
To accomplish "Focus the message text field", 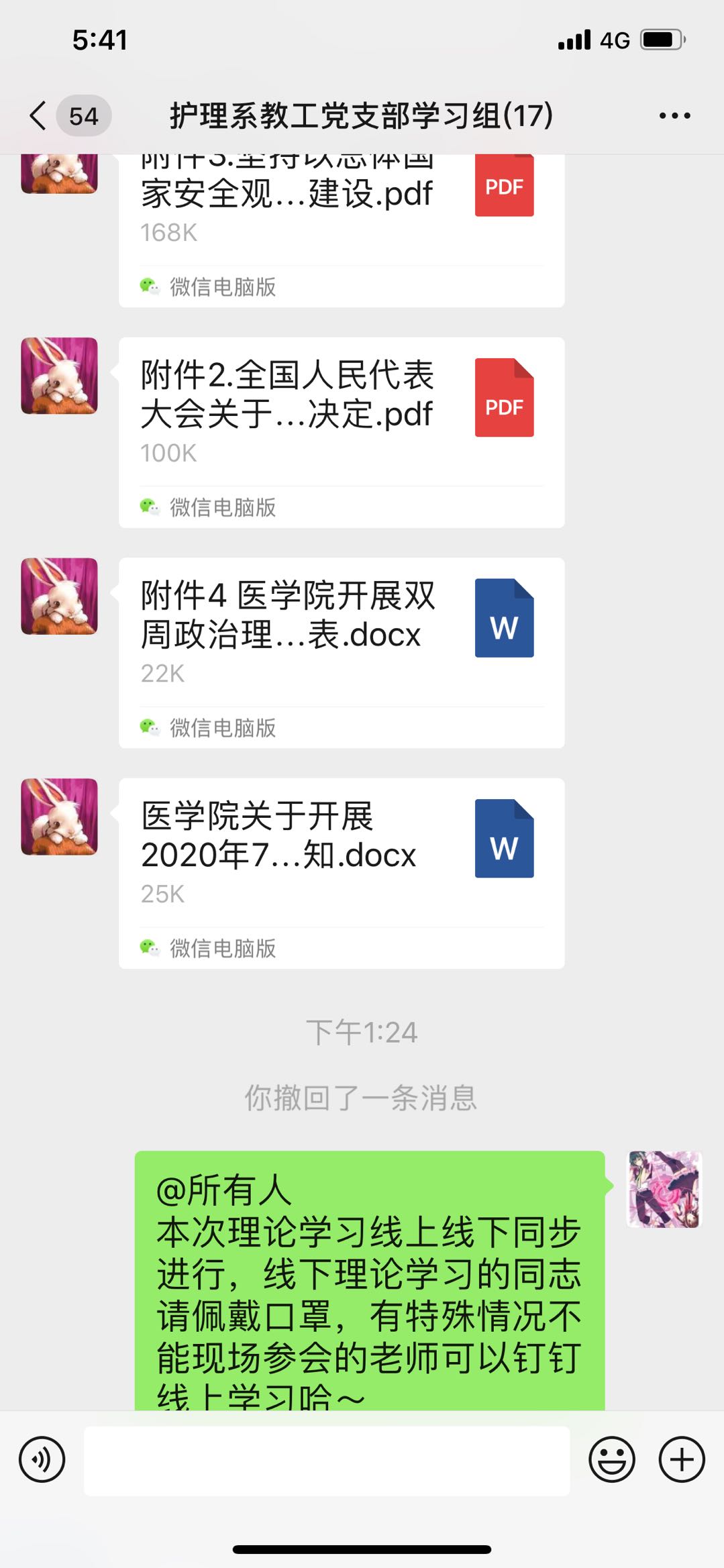I will pos(326,1460).
